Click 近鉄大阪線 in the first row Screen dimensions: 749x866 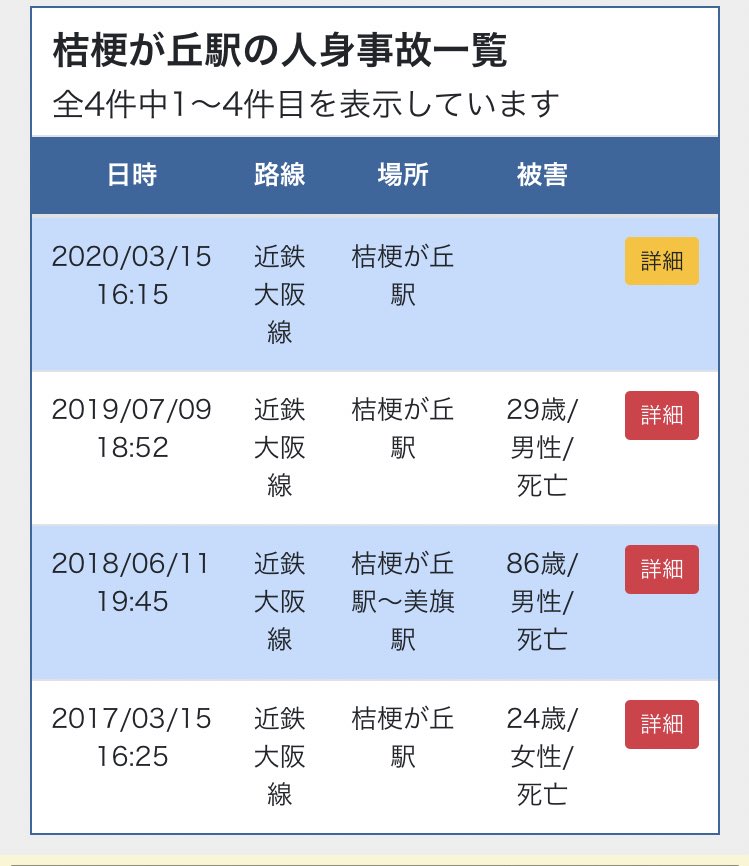tap(277, 289)
